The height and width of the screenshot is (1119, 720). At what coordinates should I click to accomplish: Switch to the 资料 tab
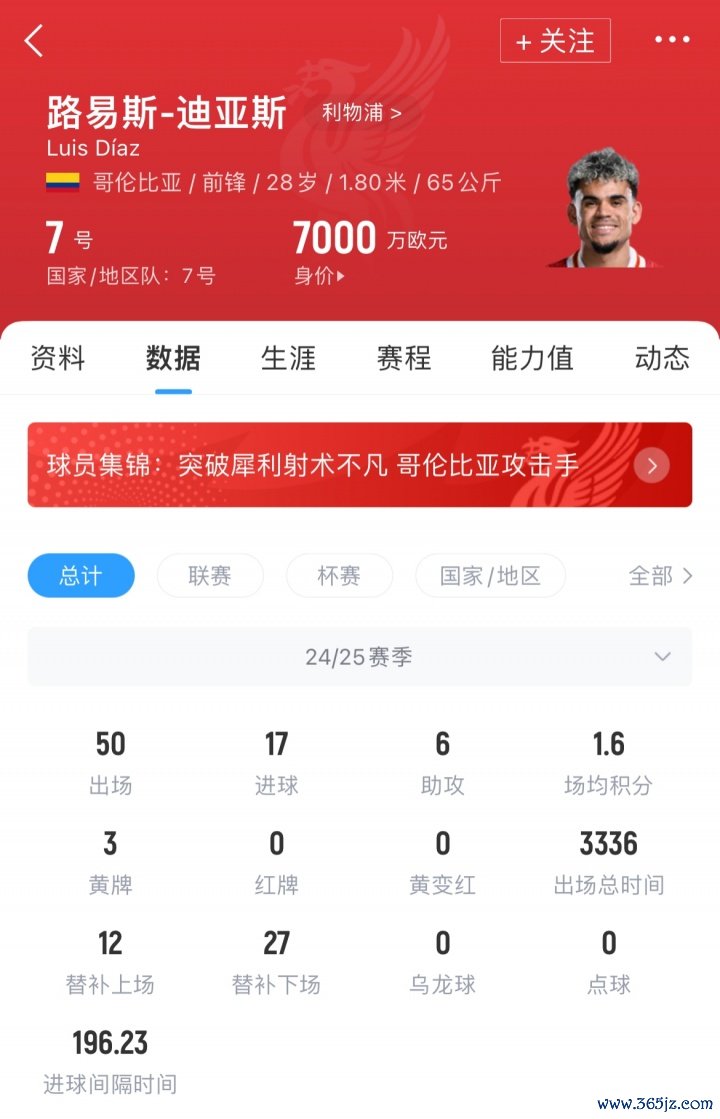[58, 358]
